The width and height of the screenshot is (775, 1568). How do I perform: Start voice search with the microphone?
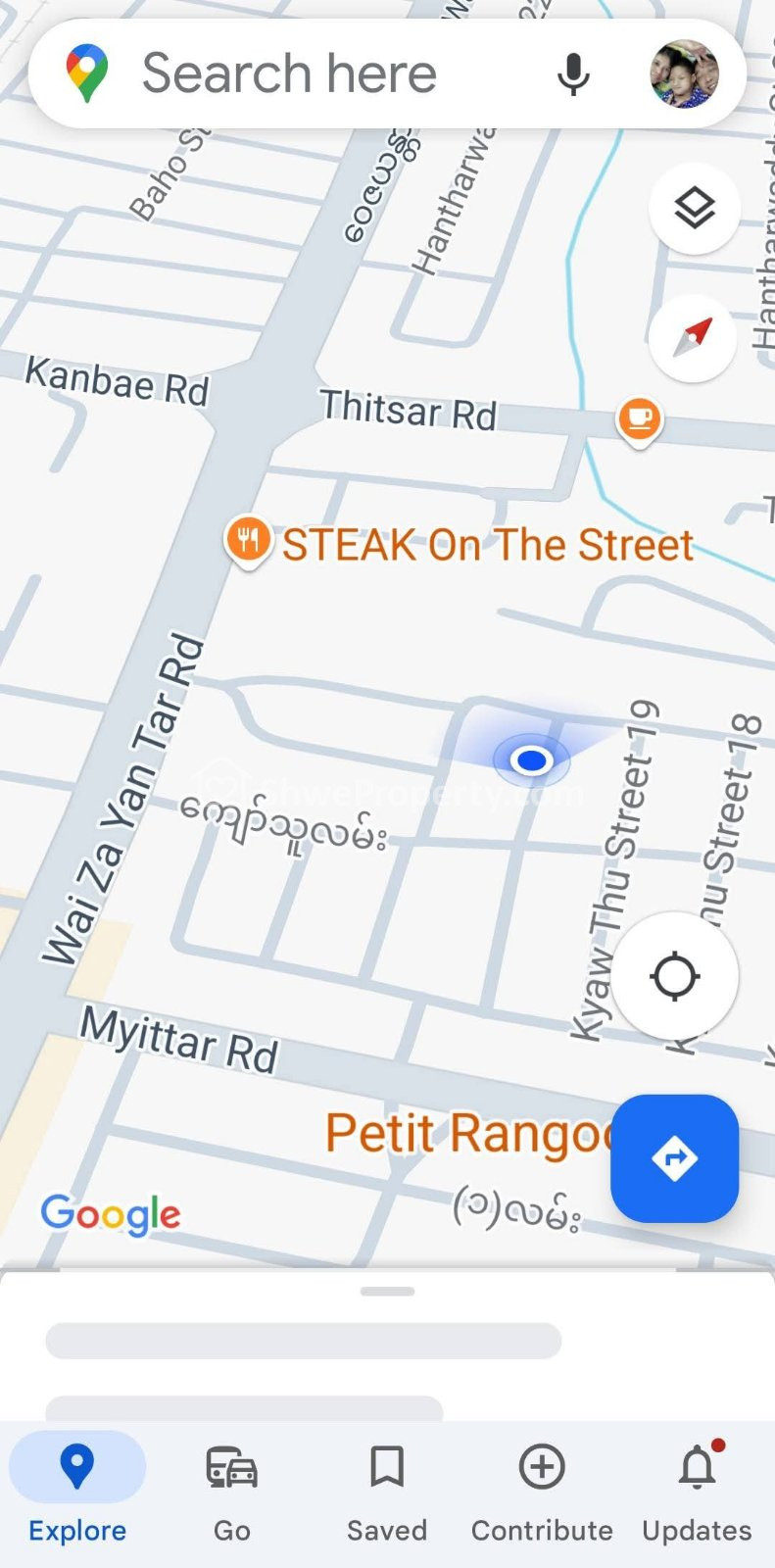pos(573,74)
